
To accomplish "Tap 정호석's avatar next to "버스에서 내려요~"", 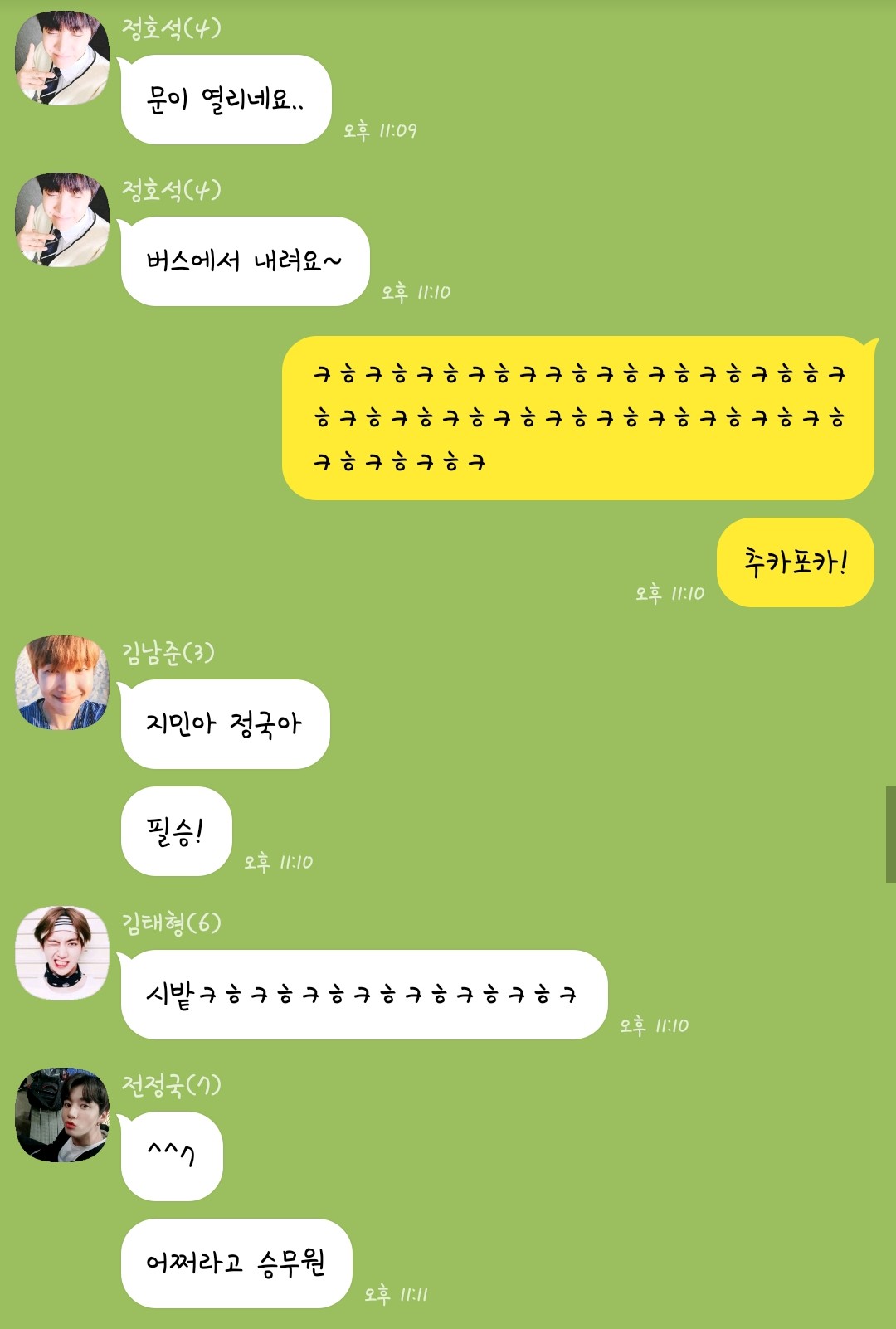I will click(62, 220).
